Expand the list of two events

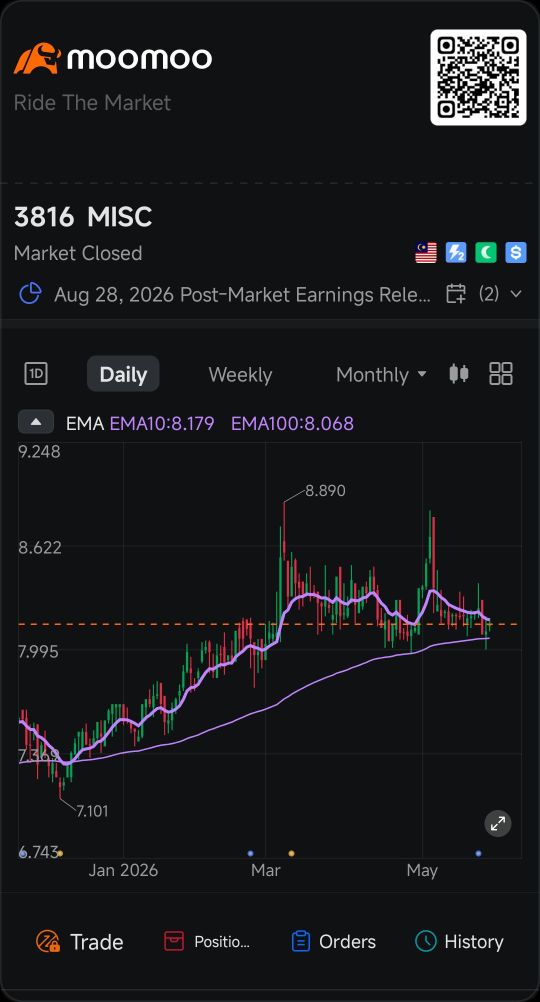pyautogui.click(x=501, y=295)
